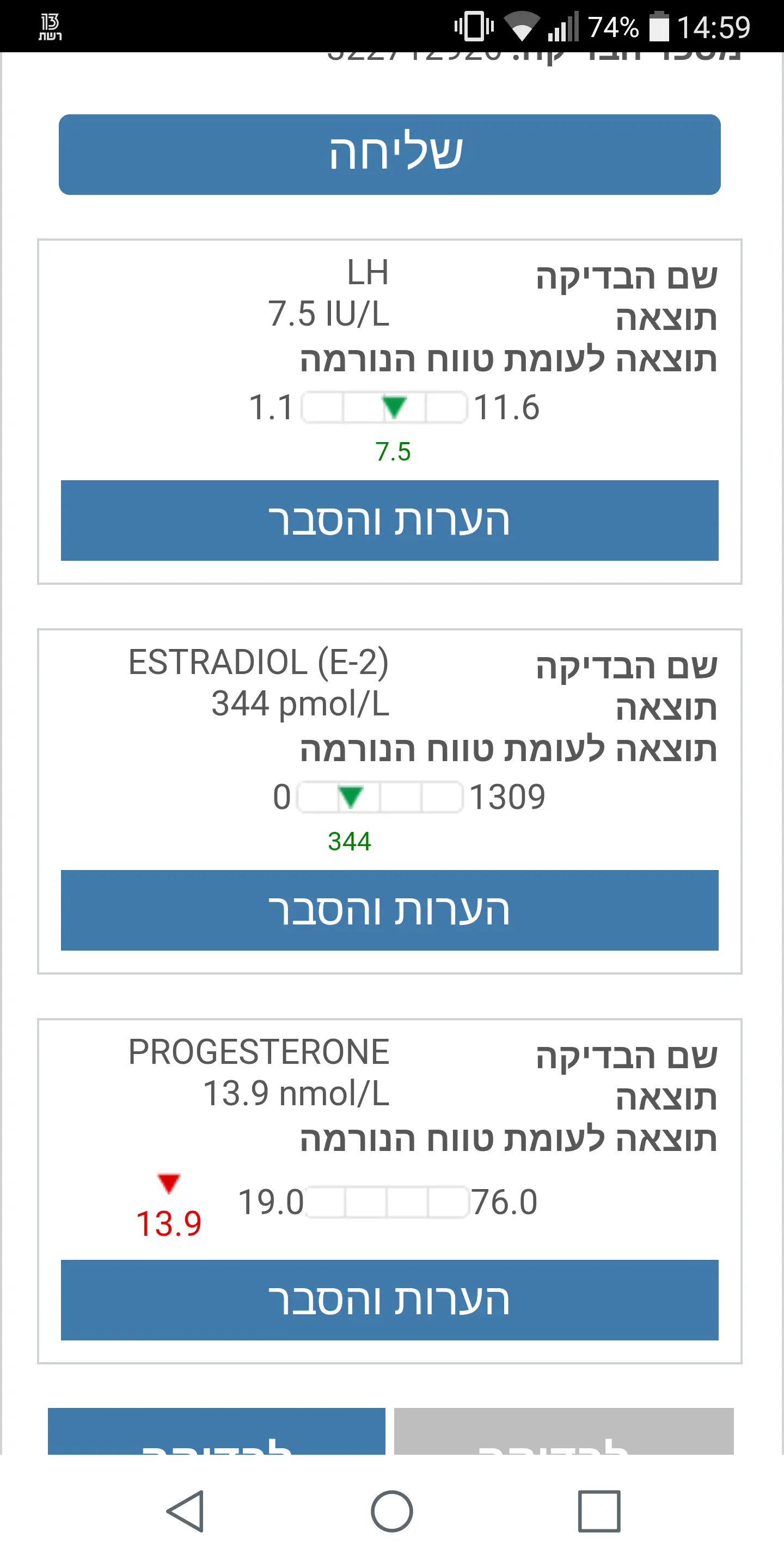Return to the Android home screen
The image size is (784, 1568).
coord(392,1511)
